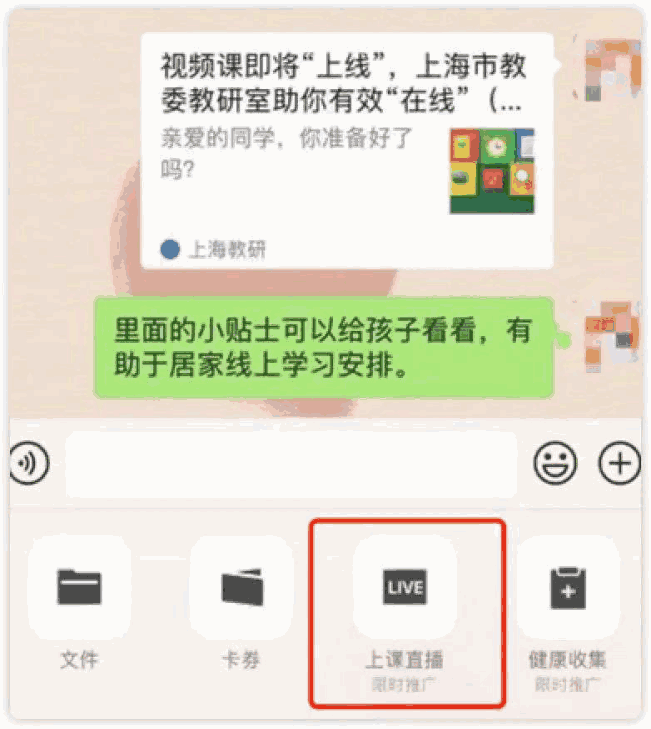
Task: Tap the message text field
Action: point(290,464)
